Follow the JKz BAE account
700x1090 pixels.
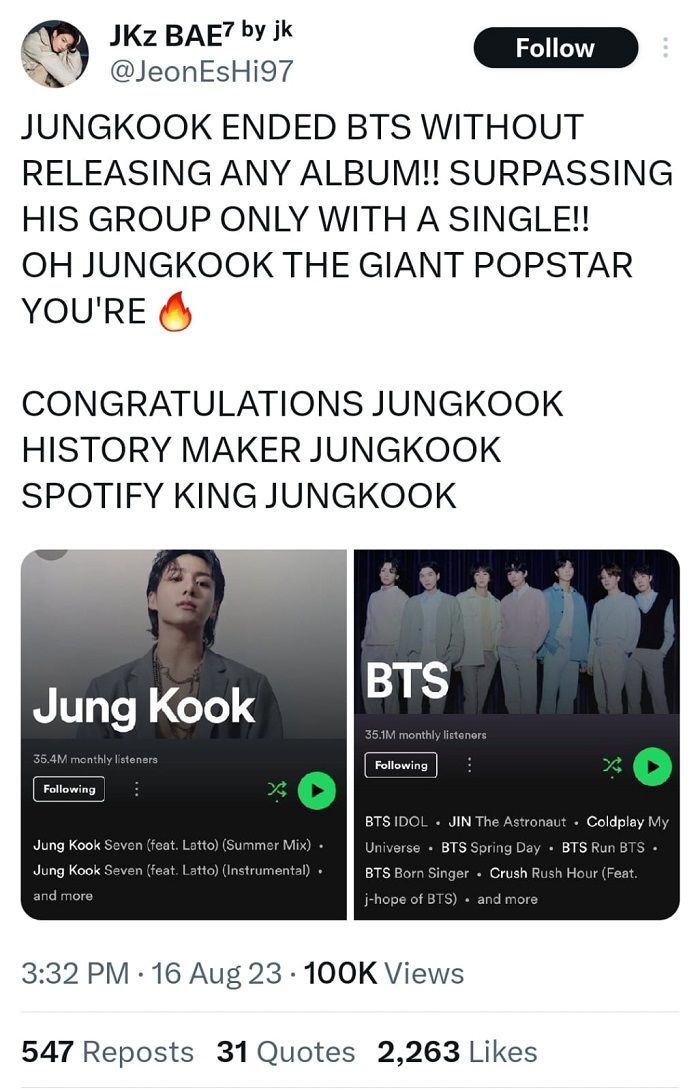[x=555, y=48]
